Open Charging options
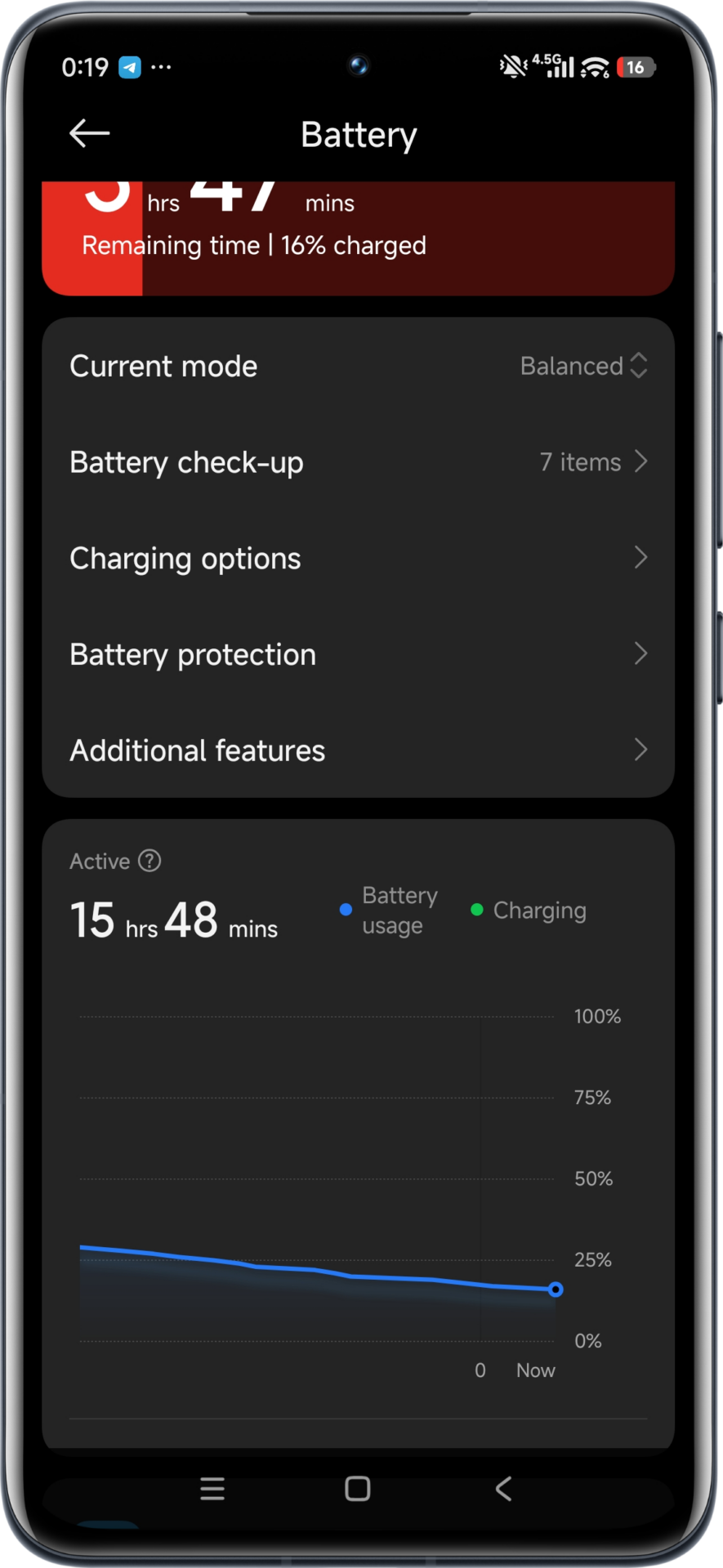Viewport: 723px width, 1568px height. 358,559
